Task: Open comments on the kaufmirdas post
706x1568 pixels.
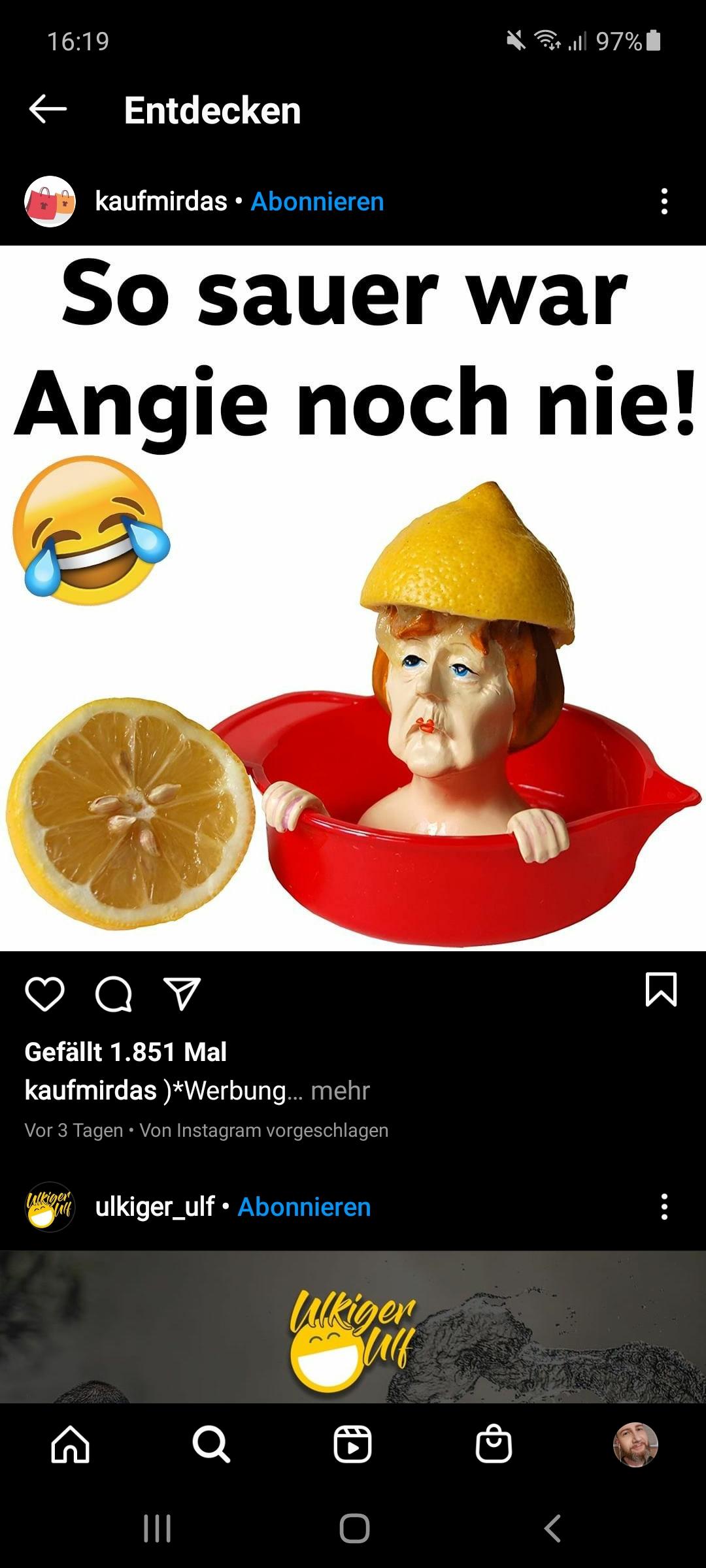Action: click(114, 994)
